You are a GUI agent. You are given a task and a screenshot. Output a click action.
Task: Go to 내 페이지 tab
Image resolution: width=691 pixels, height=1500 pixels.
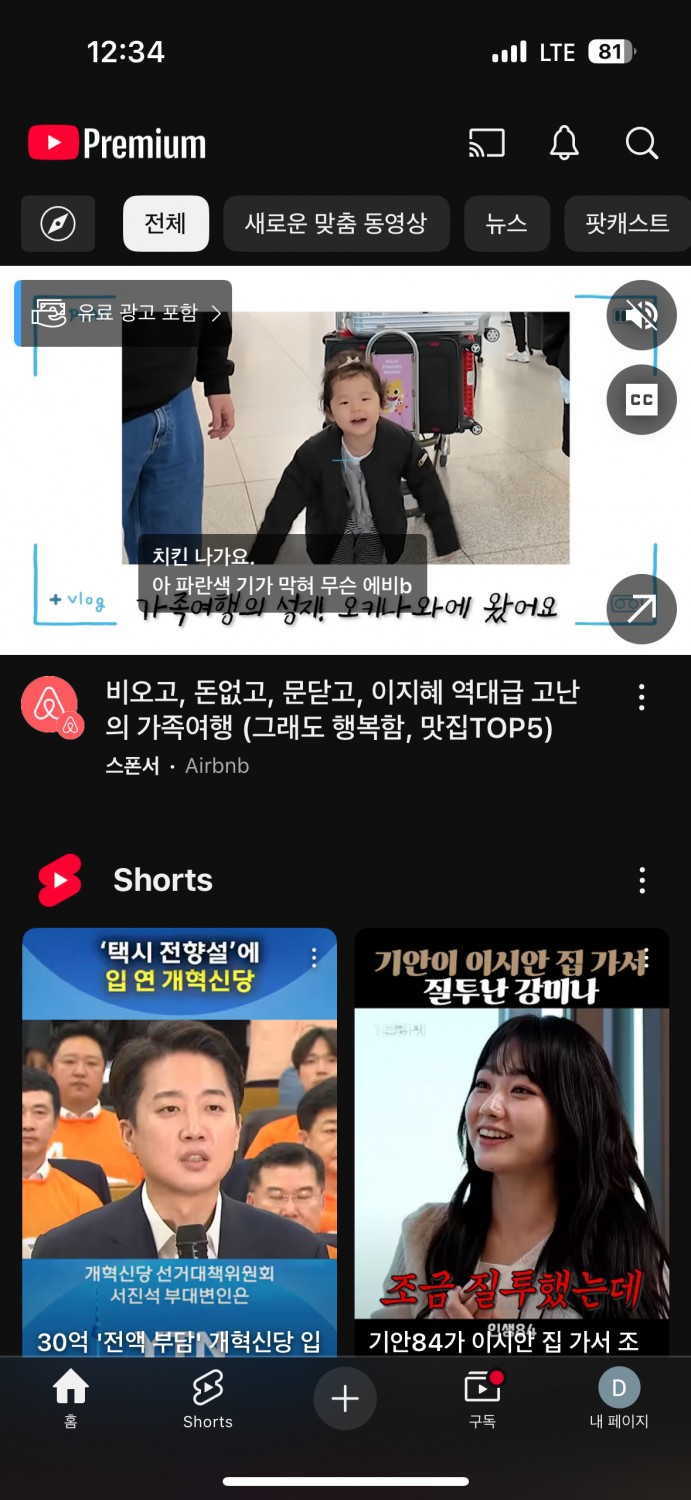tap(619, 1399)
